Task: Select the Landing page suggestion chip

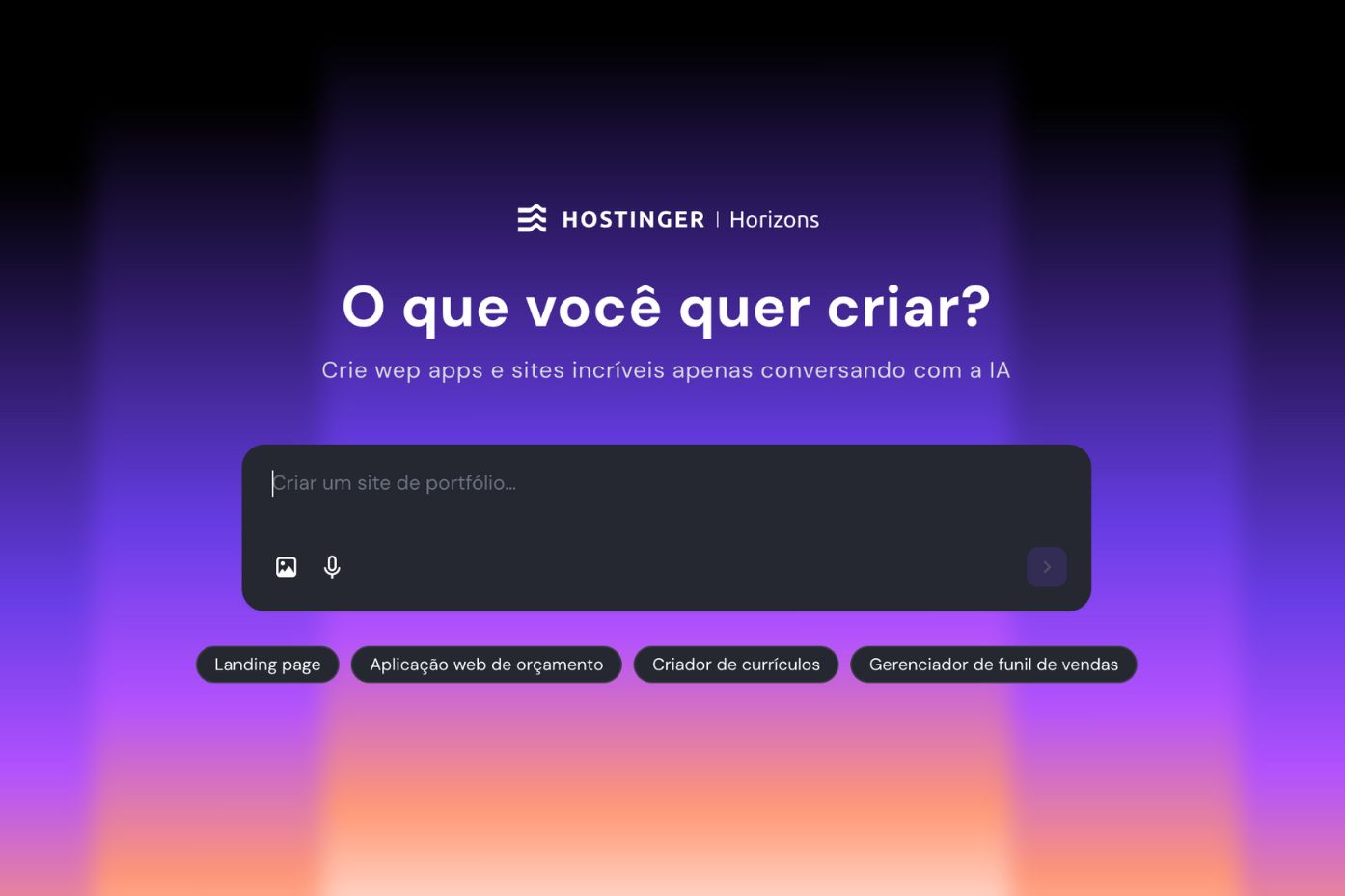Action: click(267, 665)
